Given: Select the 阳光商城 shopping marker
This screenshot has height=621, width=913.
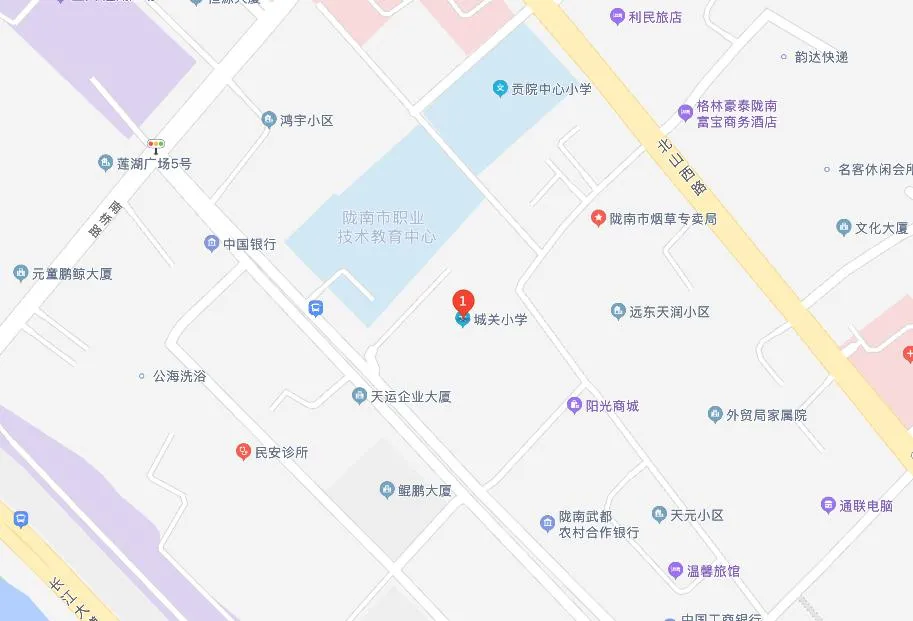Looking at the screenshot, I should click(574, 405).
